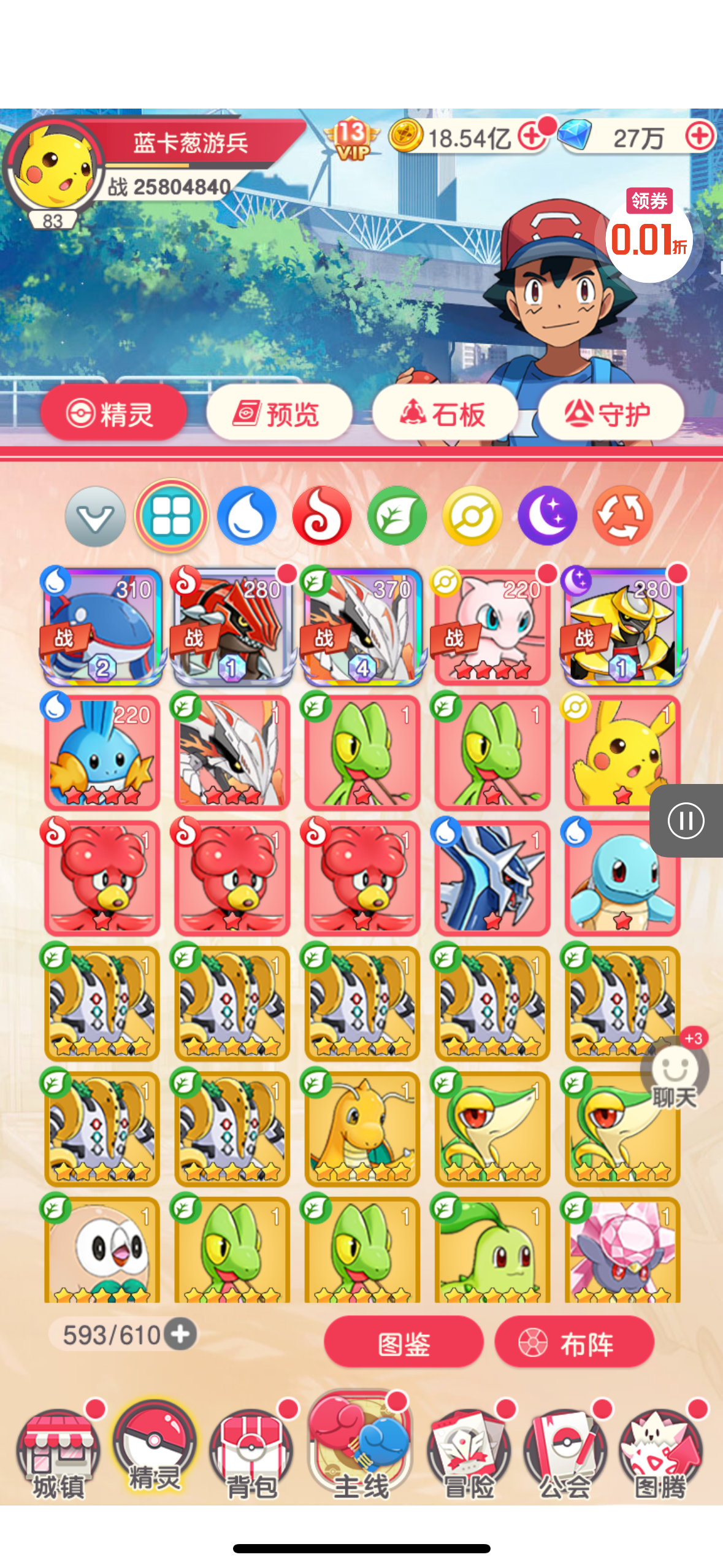
Task: Open the 石板 tab
Action: pos(445,413)
